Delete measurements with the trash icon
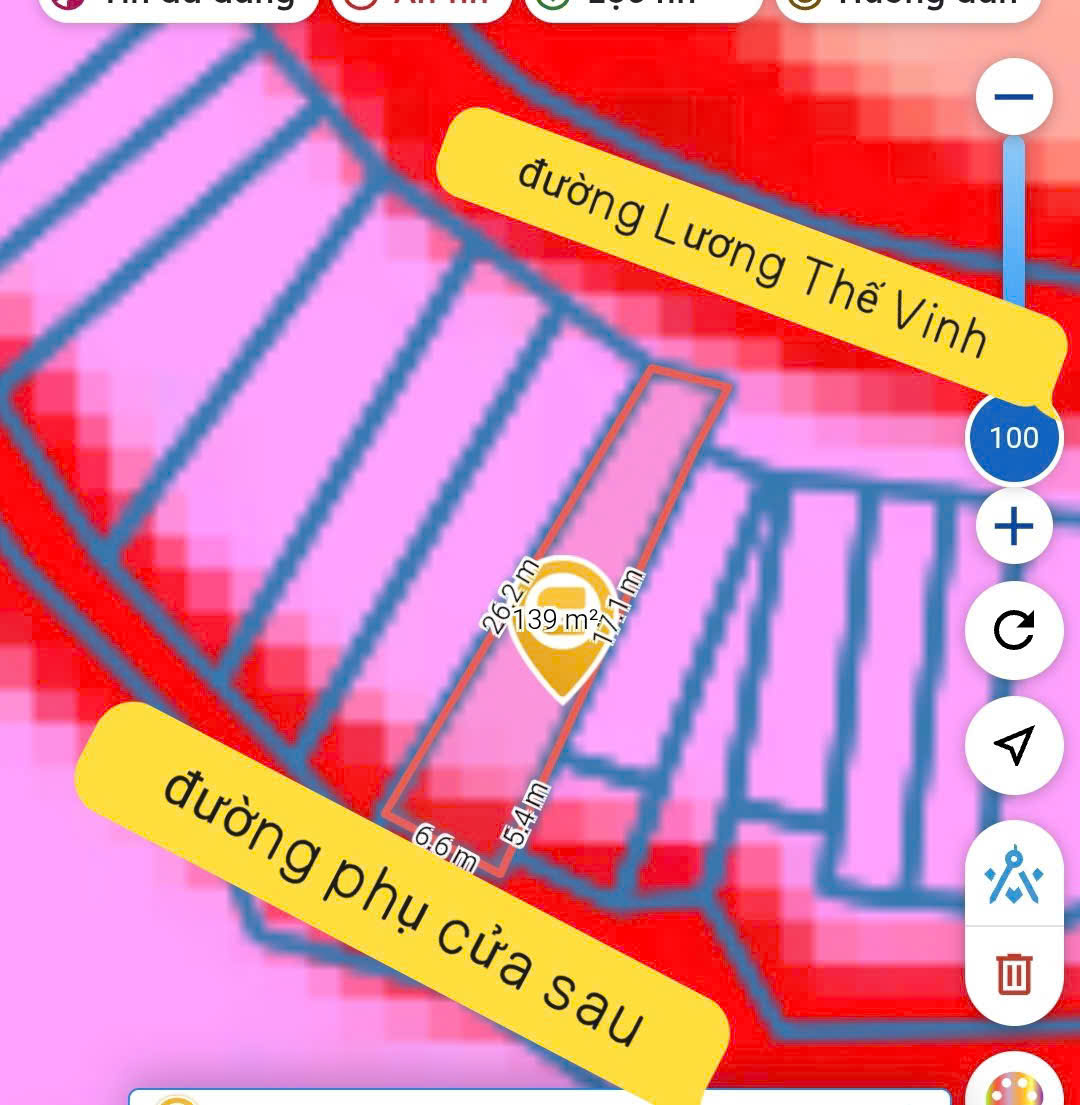 click(x=1014, y=973)
